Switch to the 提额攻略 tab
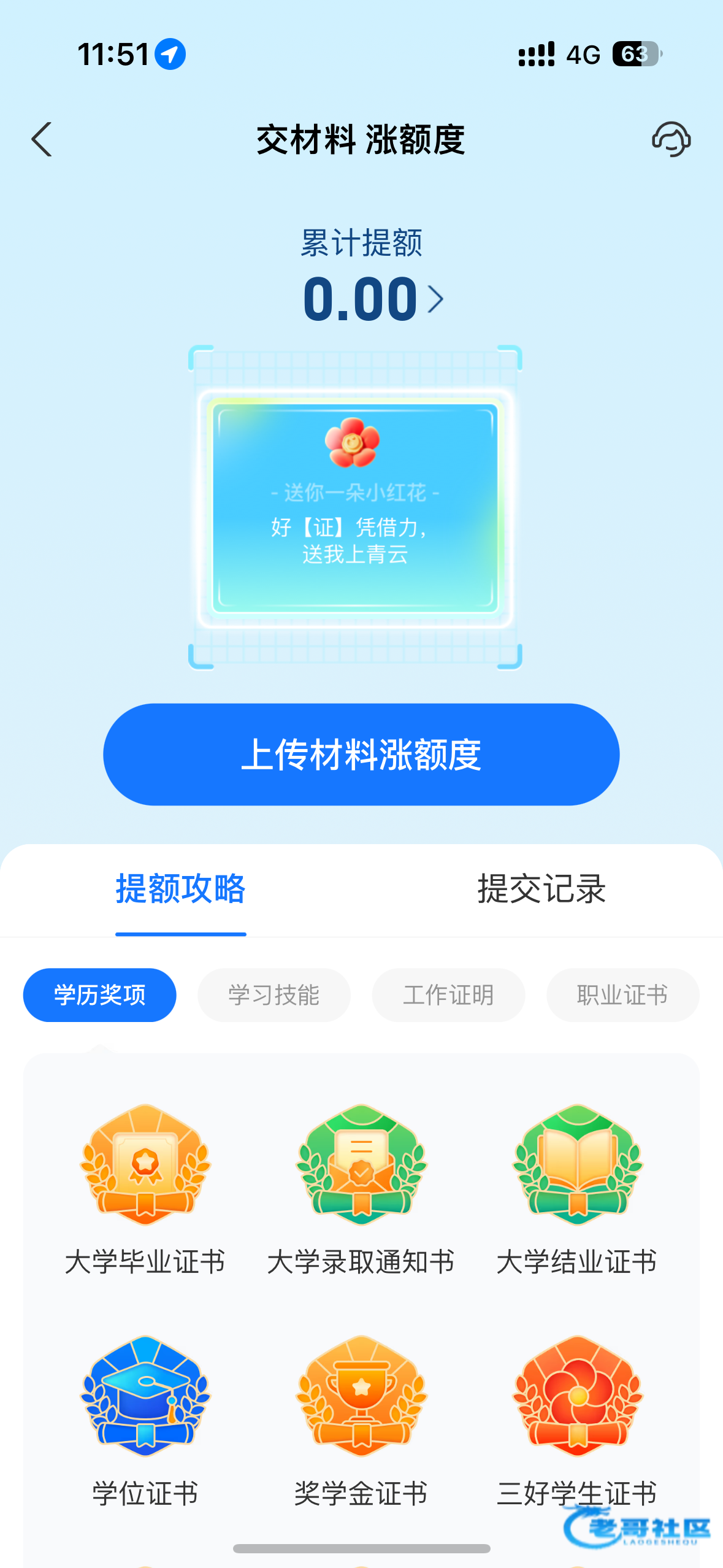This screenshot has width=723, height=1568. [x=181, y=889]
